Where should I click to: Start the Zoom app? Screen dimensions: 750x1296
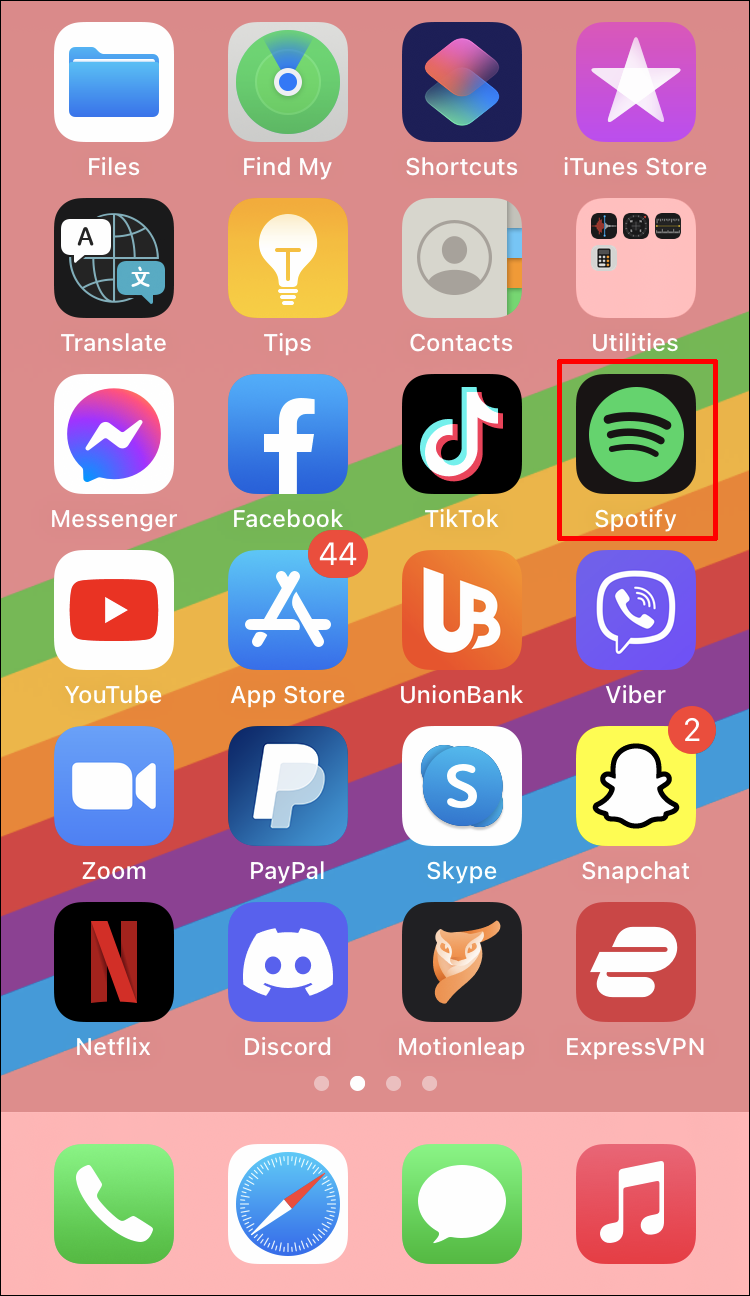114,786
